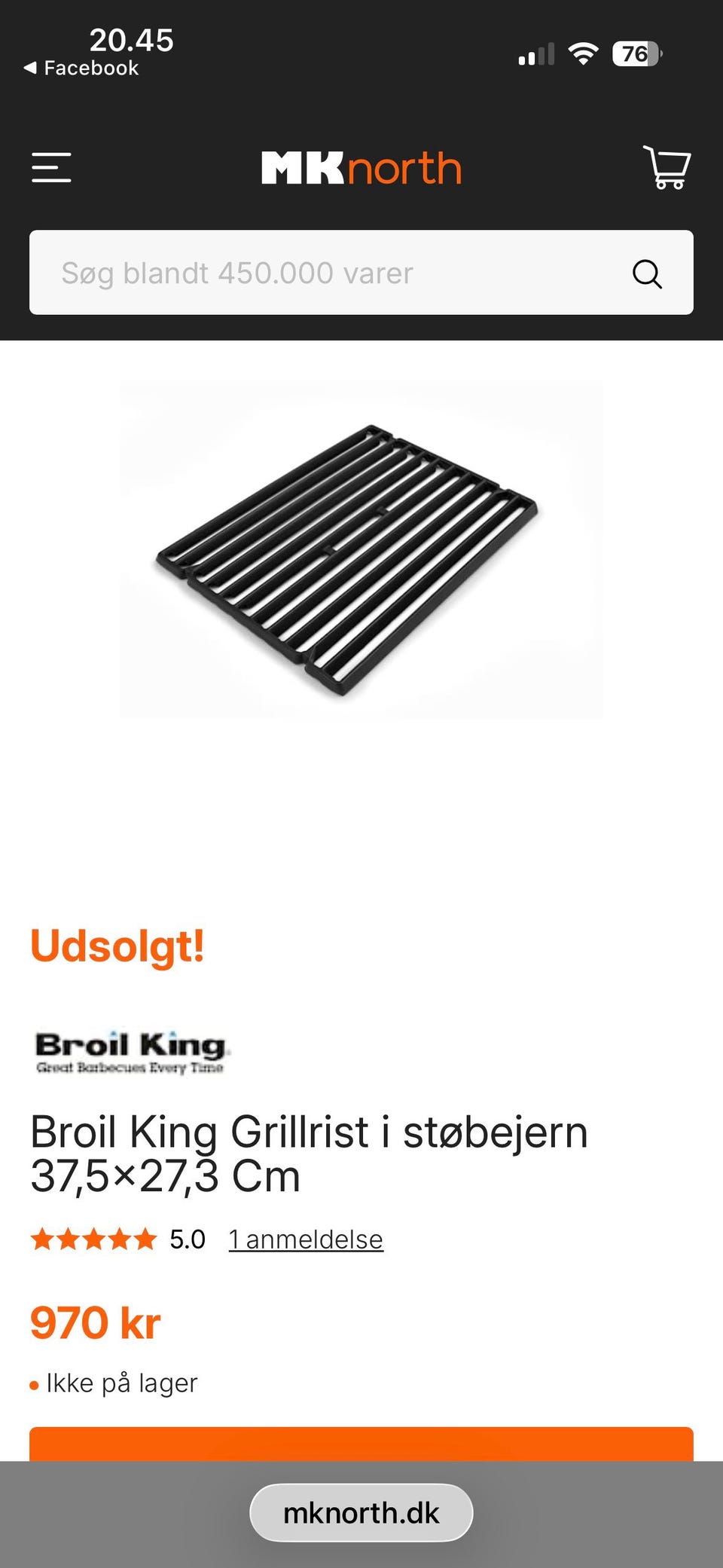Return to the Facebook app
This screenshot has height=1568, width=723.
(x=81, y=68)
